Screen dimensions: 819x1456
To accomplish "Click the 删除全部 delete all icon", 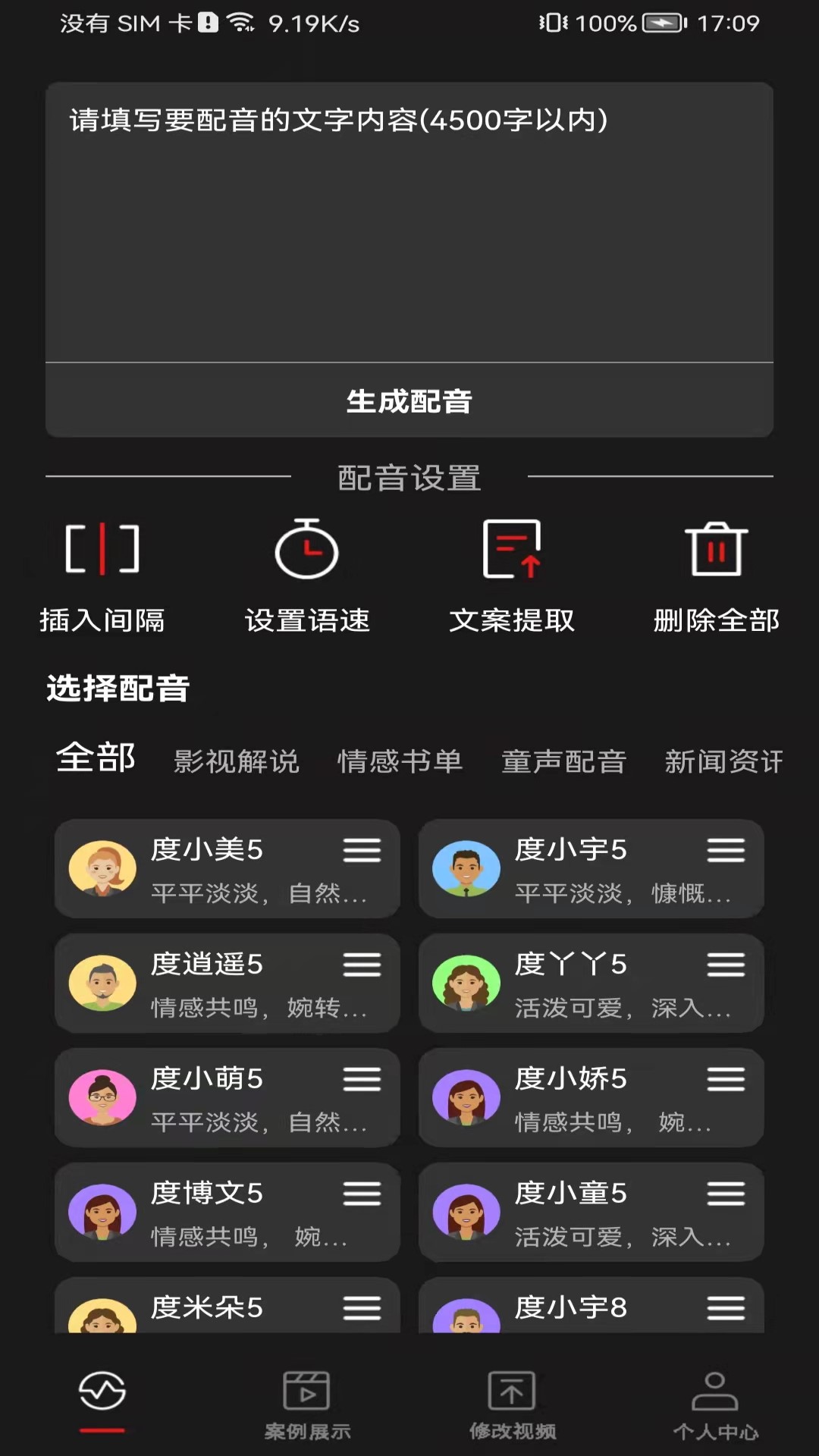I will click(714, 550).
